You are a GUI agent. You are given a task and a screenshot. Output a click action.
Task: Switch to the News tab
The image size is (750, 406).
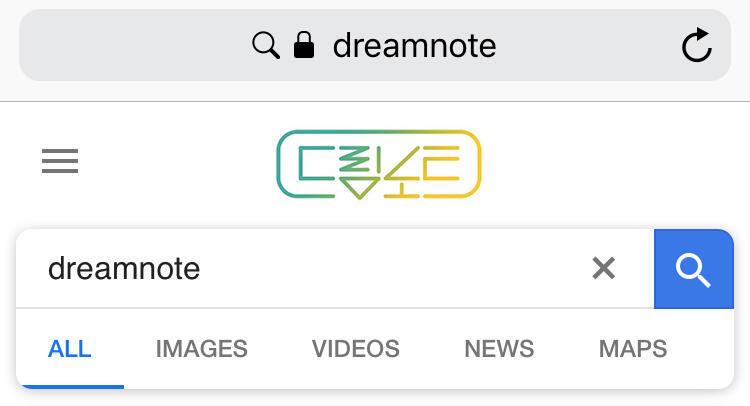499,349
